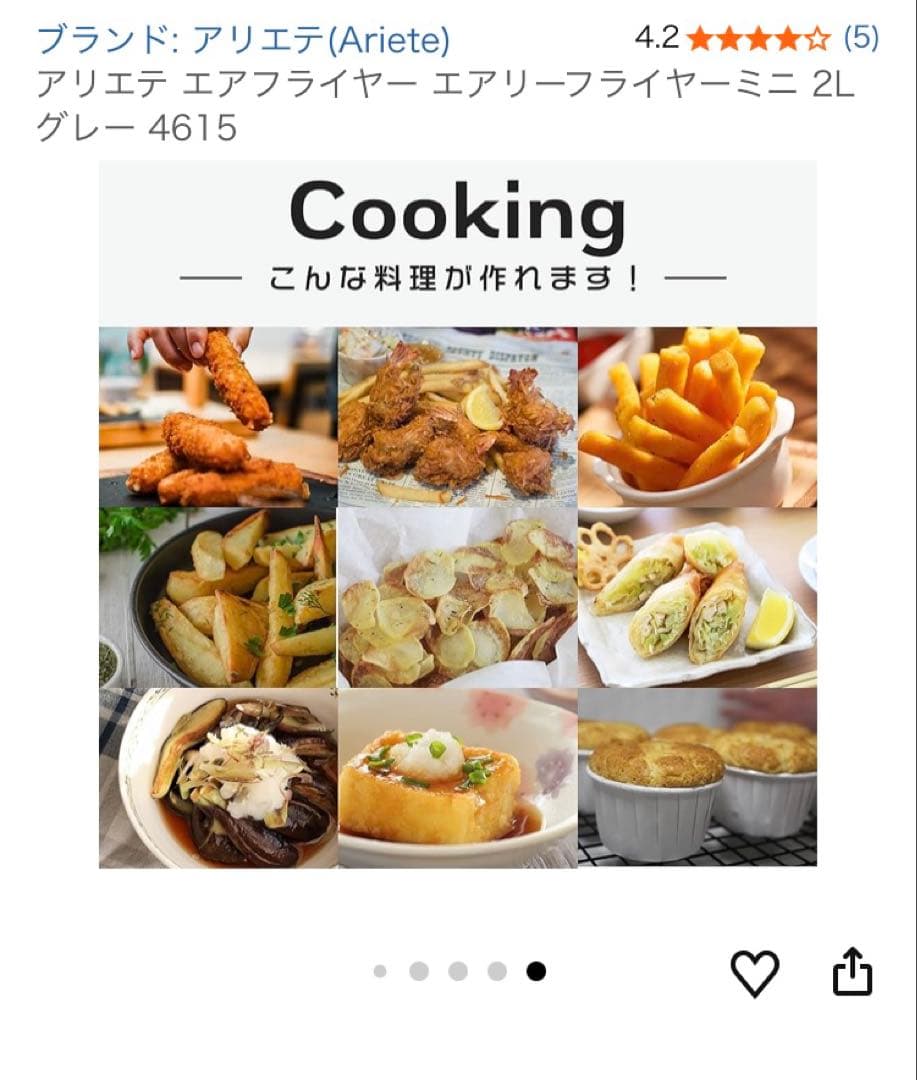This screenshot has height=1080, width=917.
Task: View the 4.2 star customer reviews
Action: [758, 39]
